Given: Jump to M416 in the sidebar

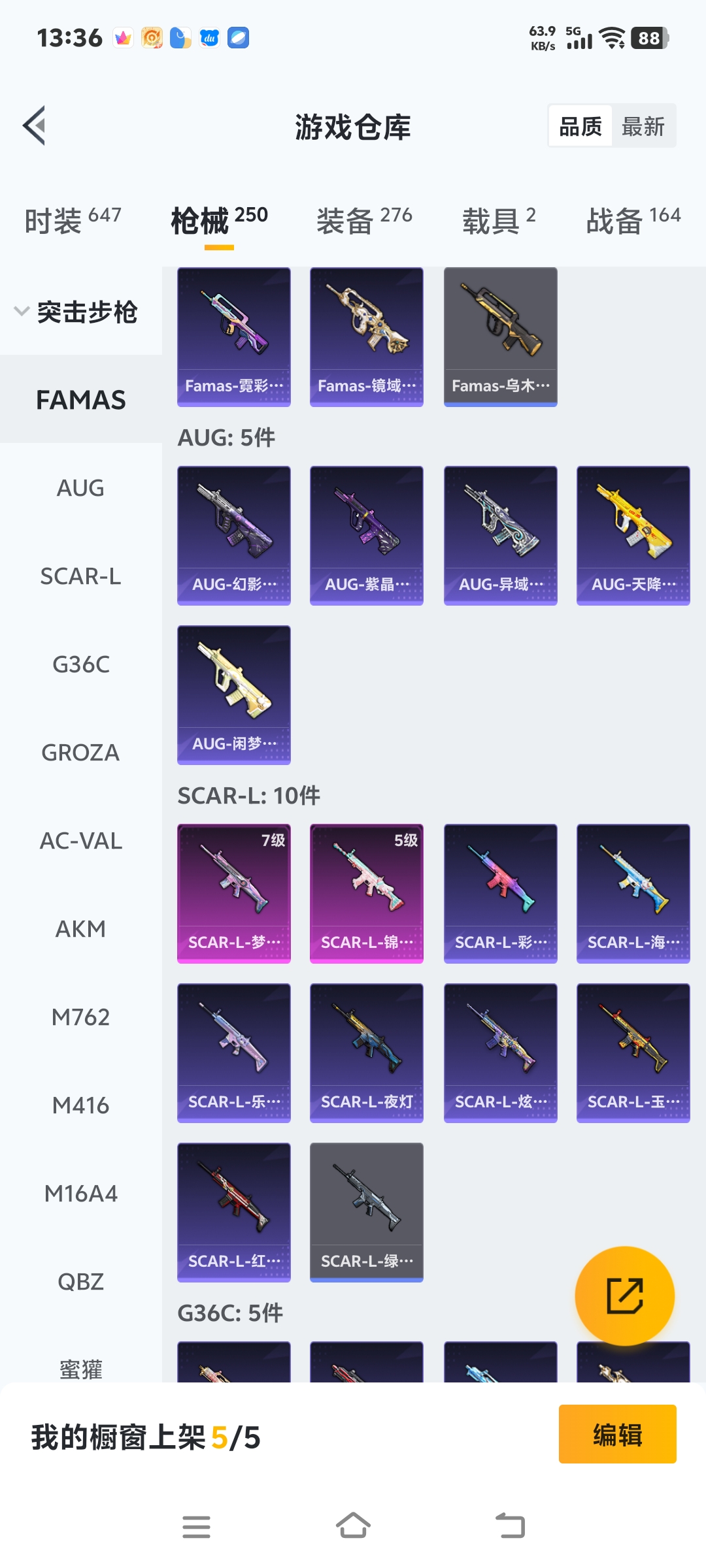Looking at the screenshot, I should click(80, 1105).
